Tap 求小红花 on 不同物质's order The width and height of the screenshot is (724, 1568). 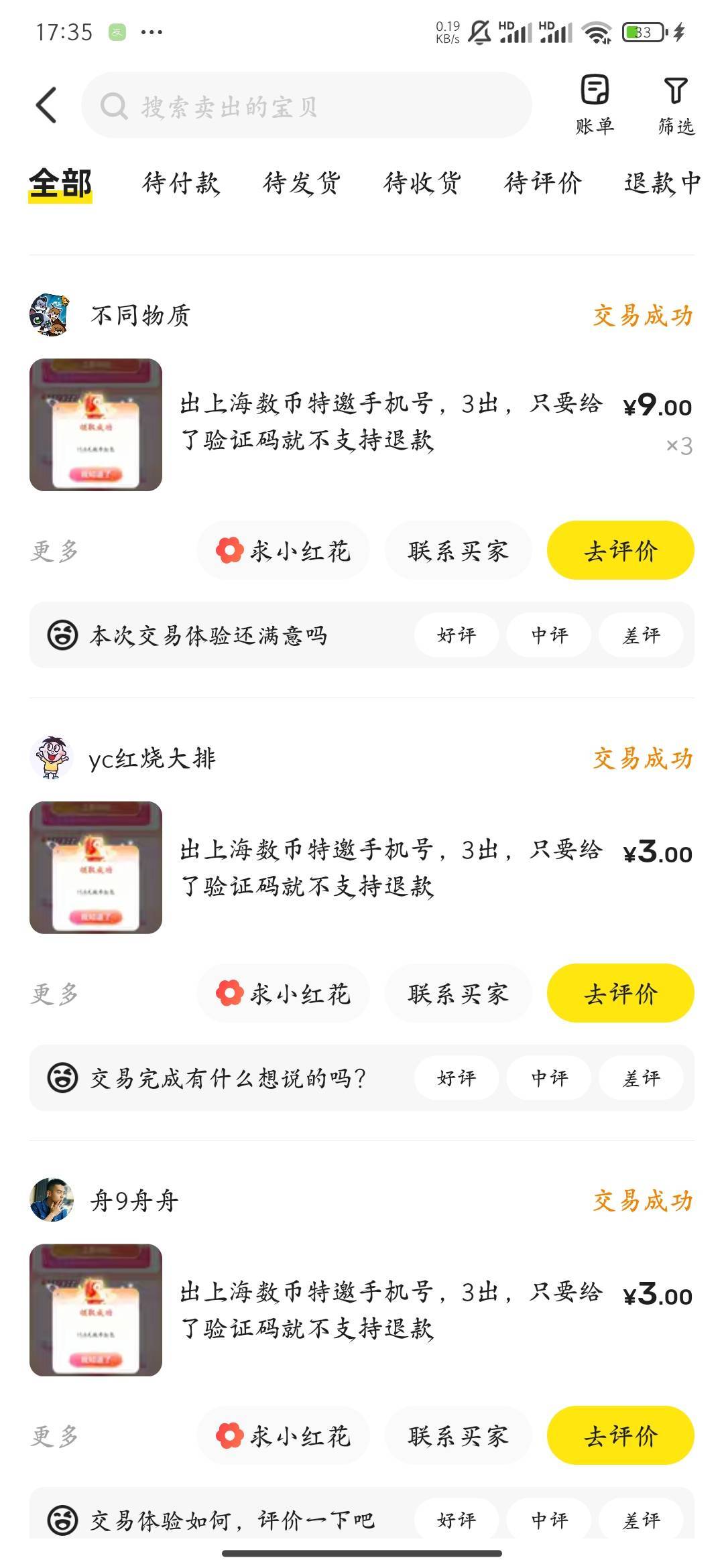[x=284, y=551]
